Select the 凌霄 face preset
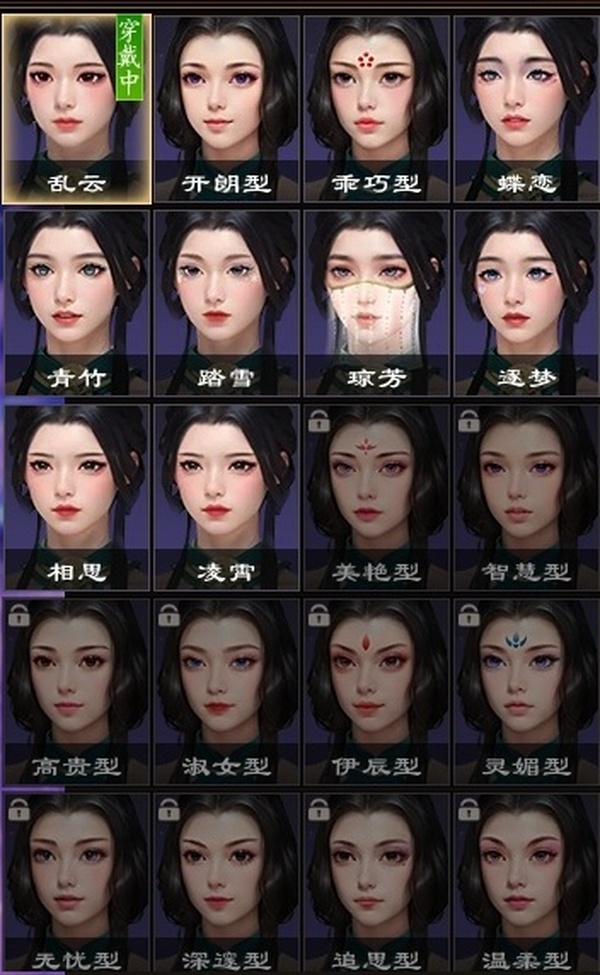600x975 pixels. pos(227,497)
